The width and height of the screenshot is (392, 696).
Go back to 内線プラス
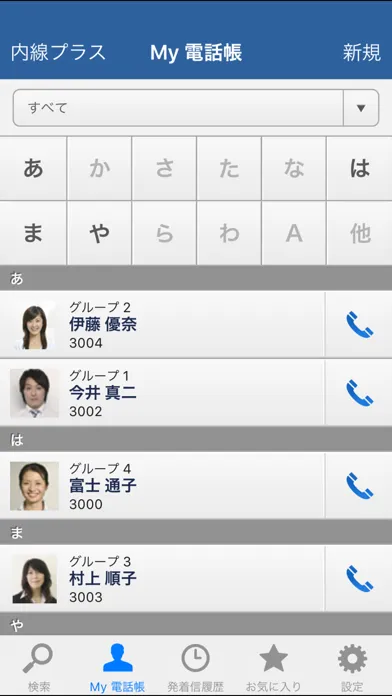[58, 53]
